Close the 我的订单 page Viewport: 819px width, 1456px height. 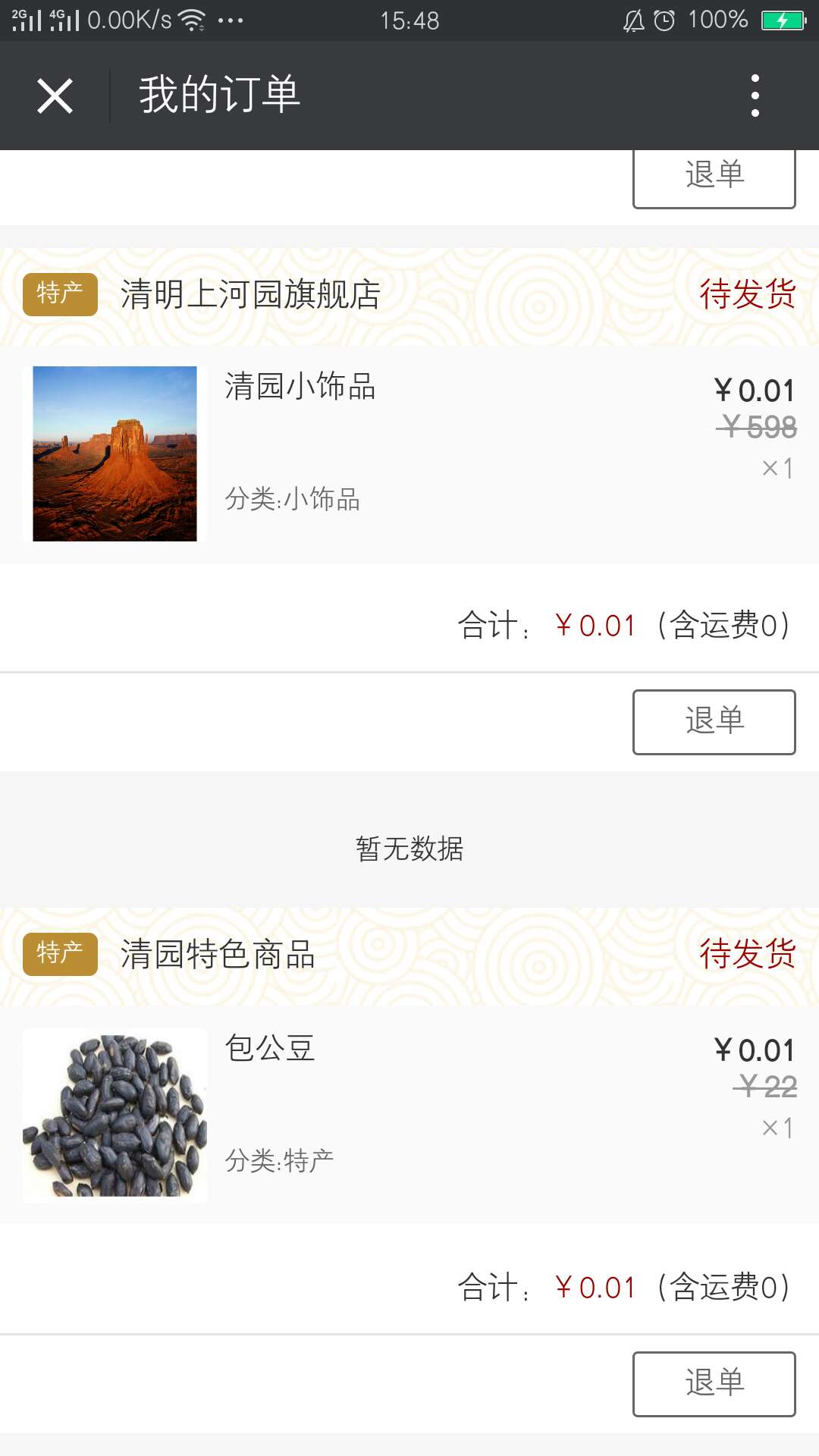pyautogui.click(x=55, y=96)
